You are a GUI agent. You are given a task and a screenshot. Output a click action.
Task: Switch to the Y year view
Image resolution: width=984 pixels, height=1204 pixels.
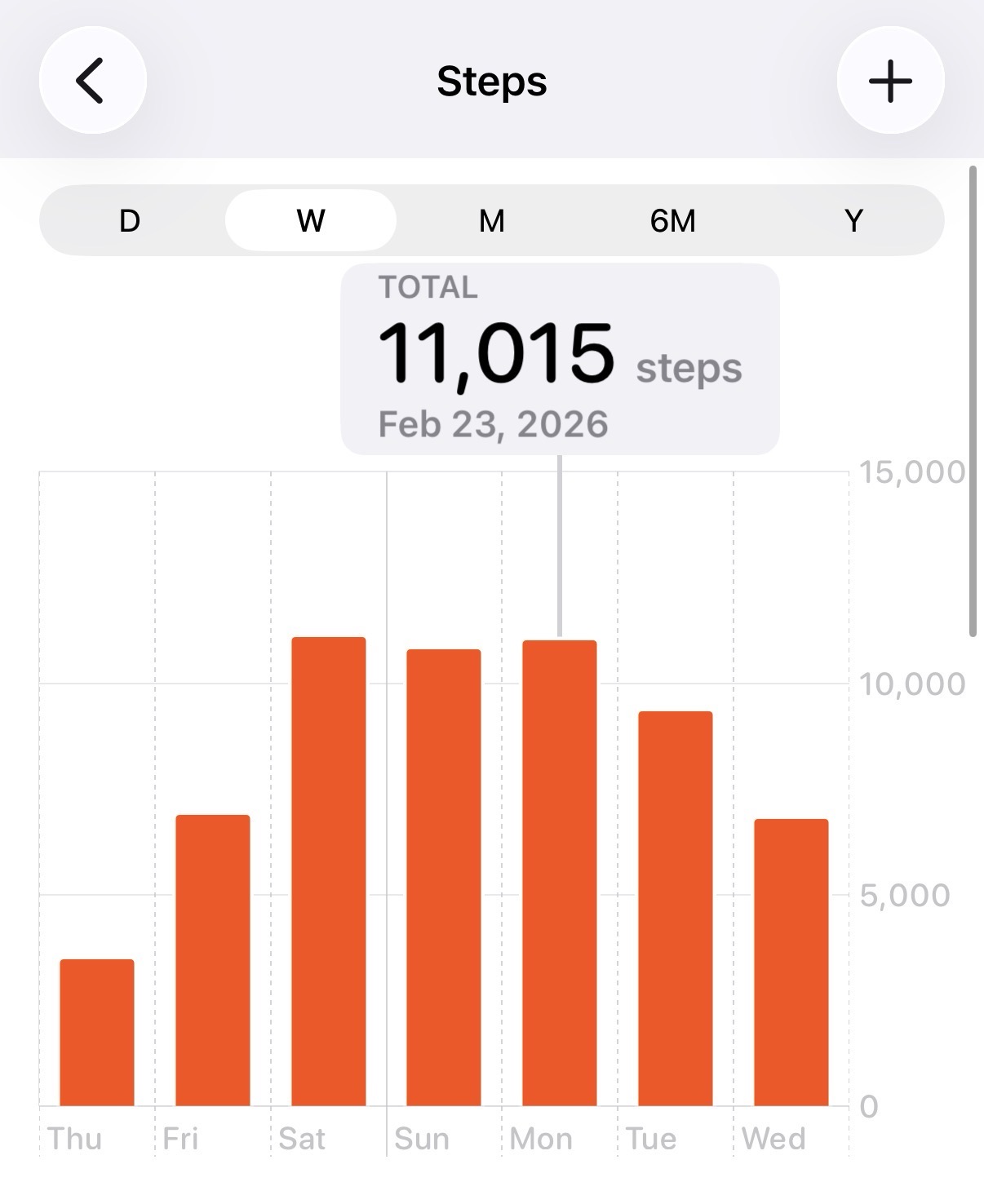[853, 220]
